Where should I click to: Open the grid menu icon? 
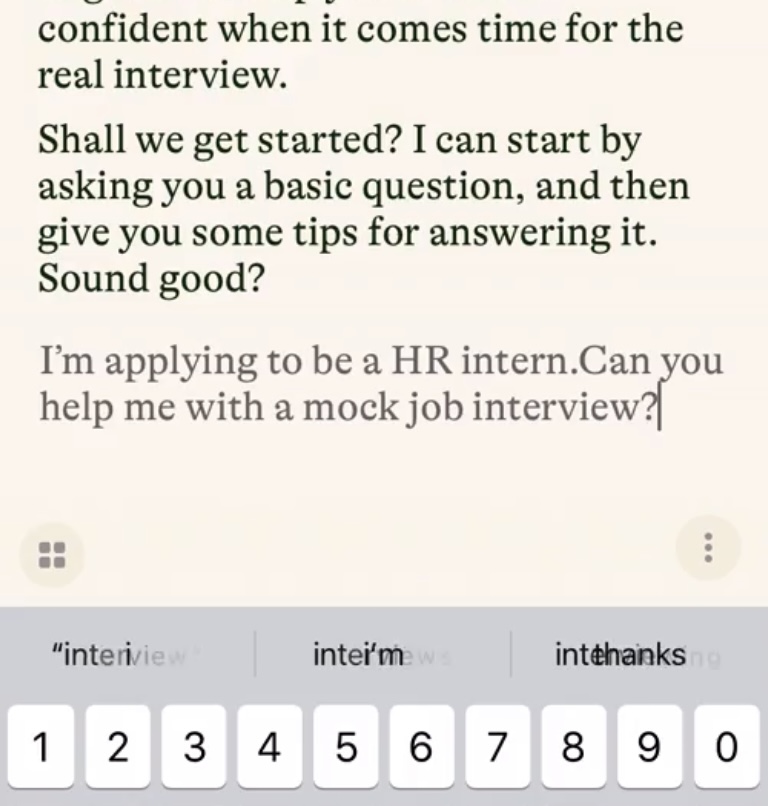point(52,554)
